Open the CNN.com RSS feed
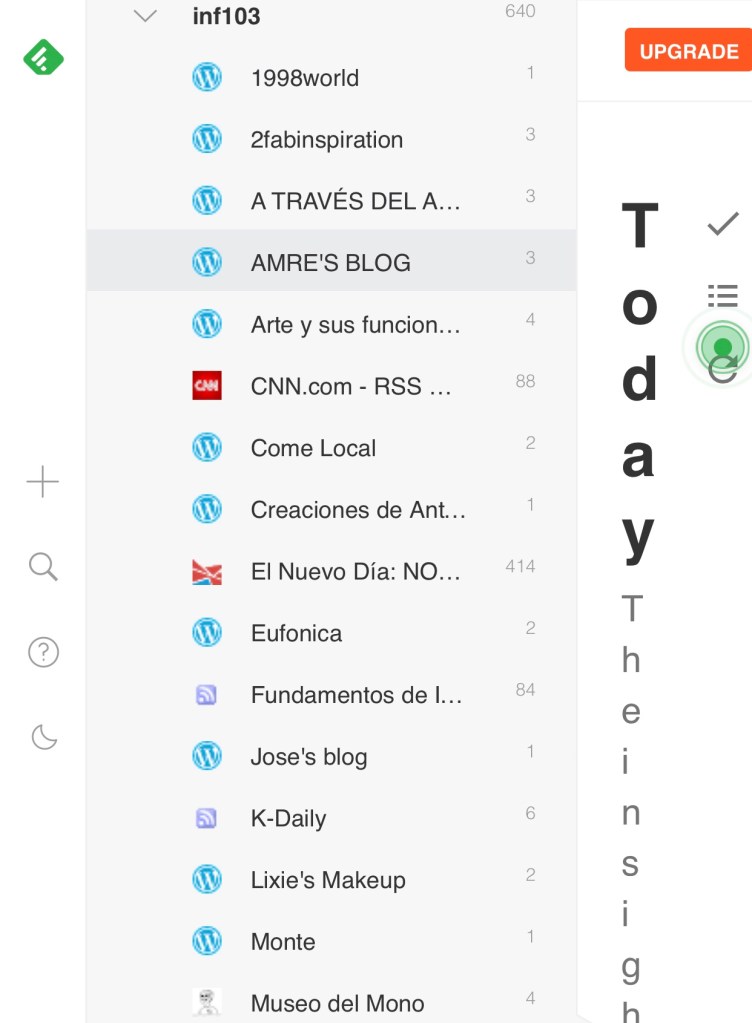Viewport: 752px width, 1023px height. (350, 387)
